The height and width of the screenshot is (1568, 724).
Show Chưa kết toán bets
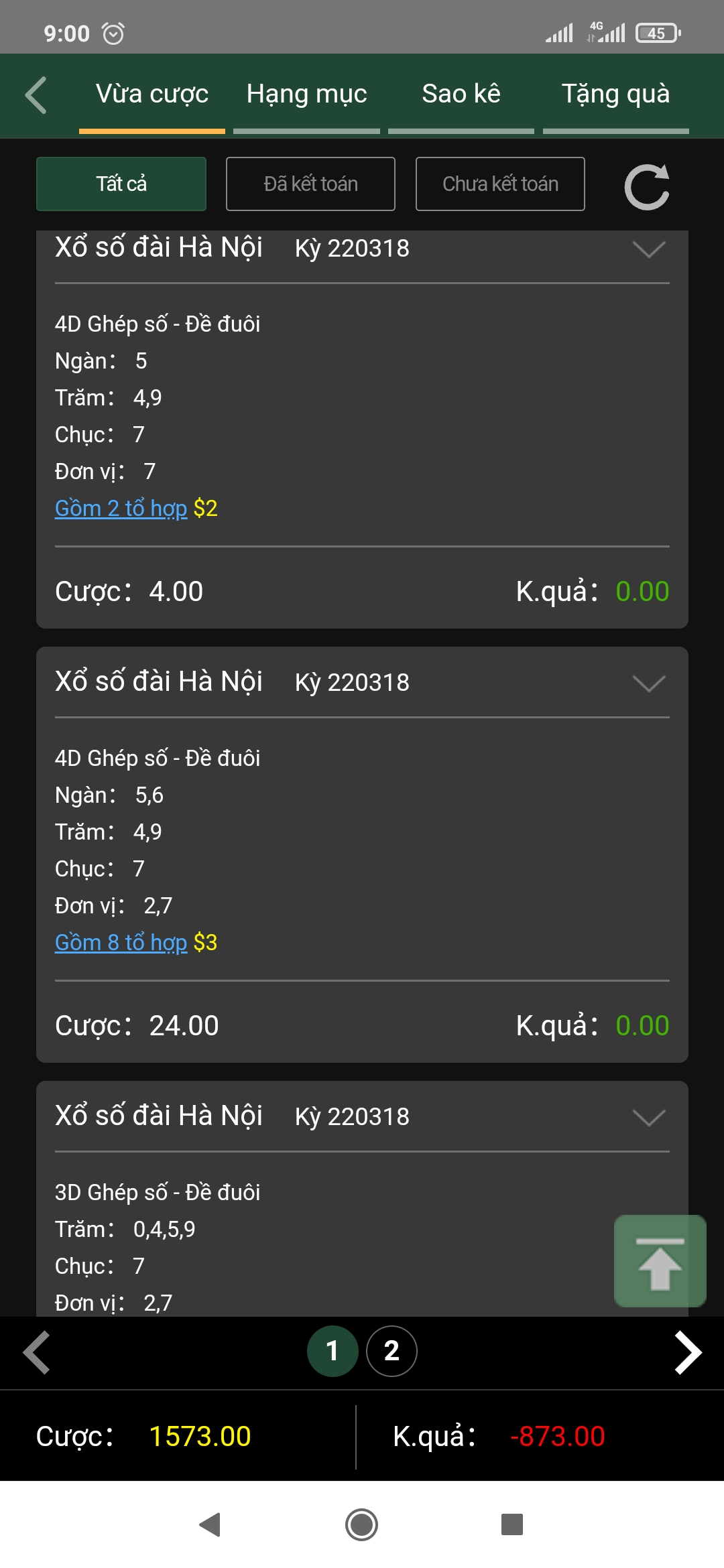tap(500, 184)
